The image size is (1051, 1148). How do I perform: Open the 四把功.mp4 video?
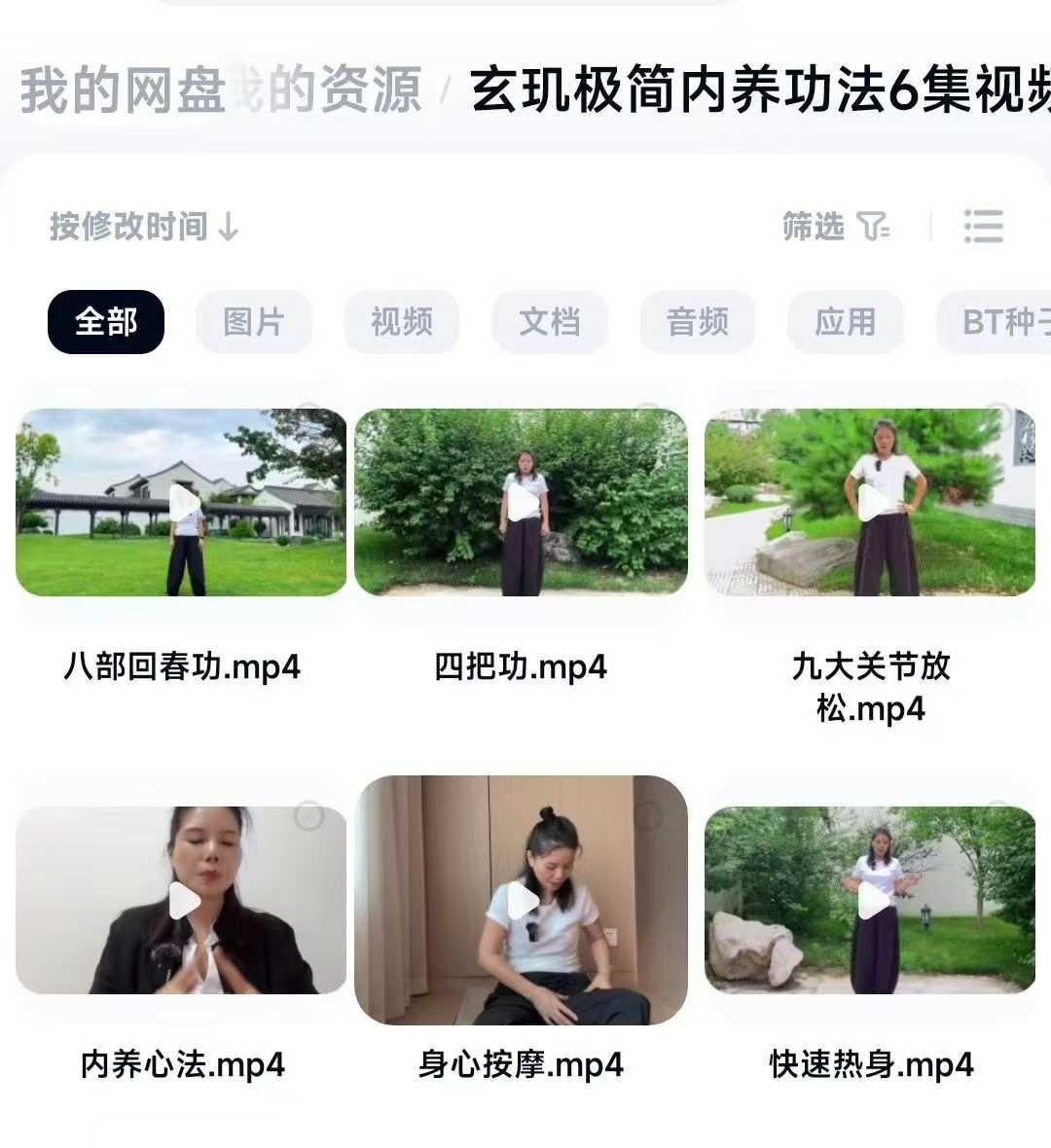[522, 502]
